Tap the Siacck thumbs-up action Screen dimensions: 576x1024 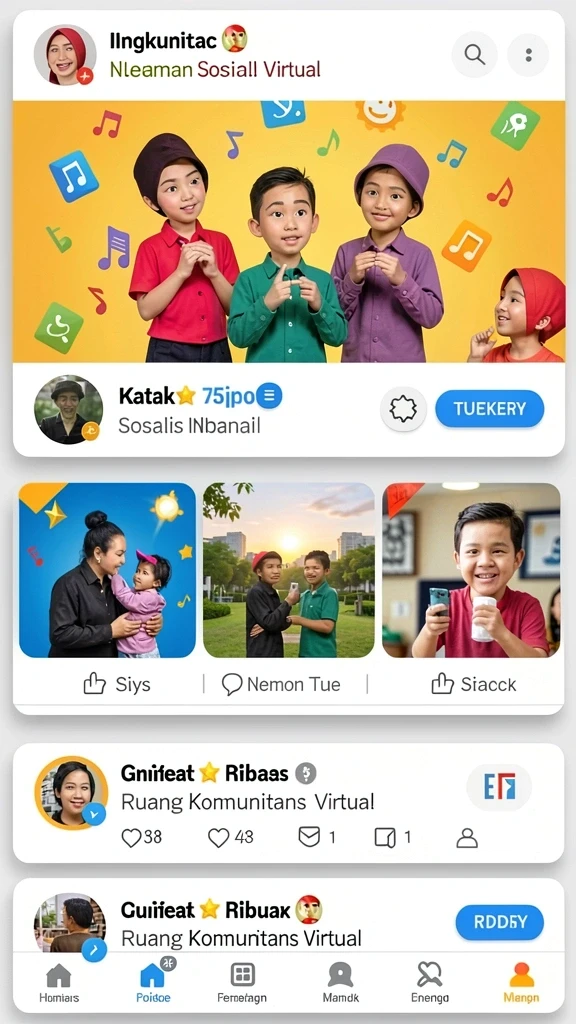tap(473, 684)
